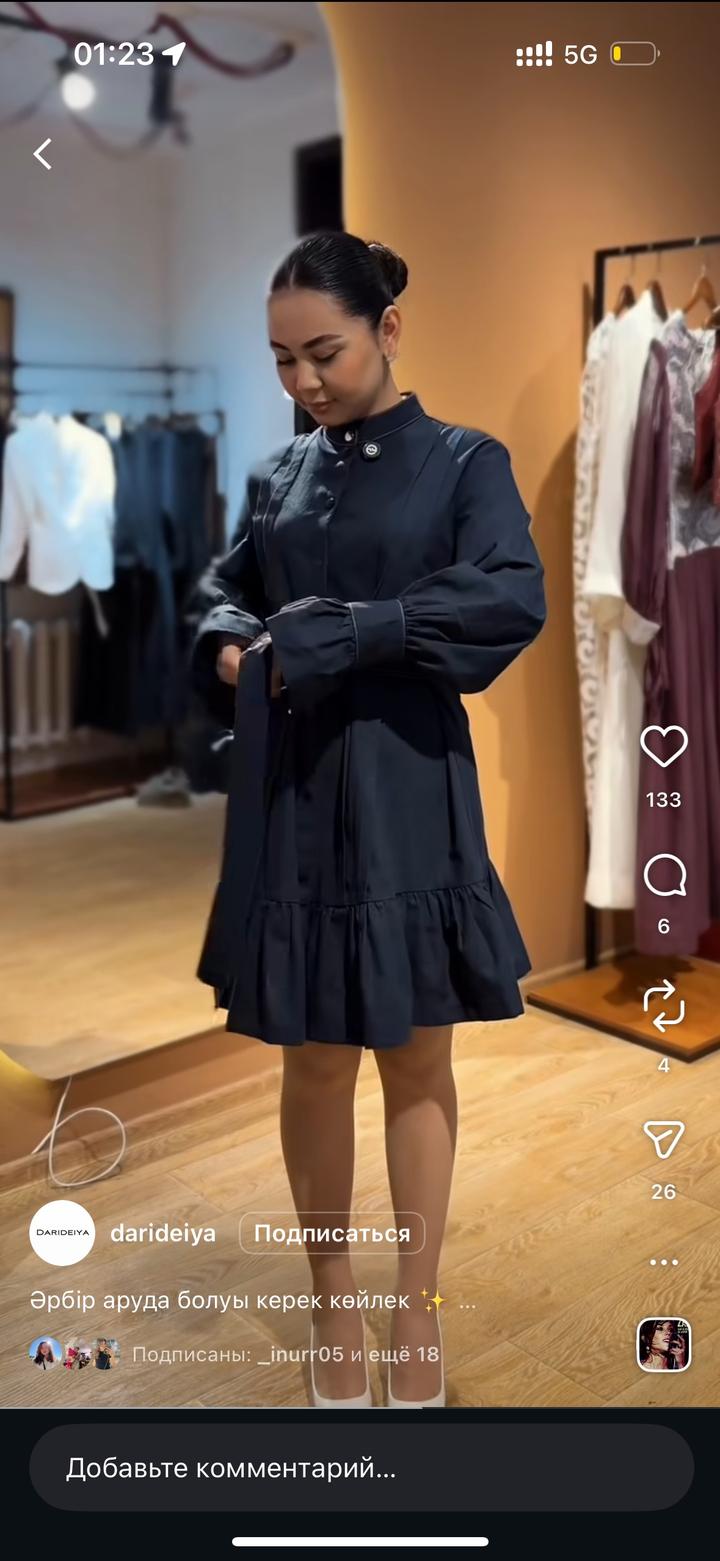Tap the Подписаться follow button
The height and width of the screenshot is (1561, 720).
[332, 1233]
